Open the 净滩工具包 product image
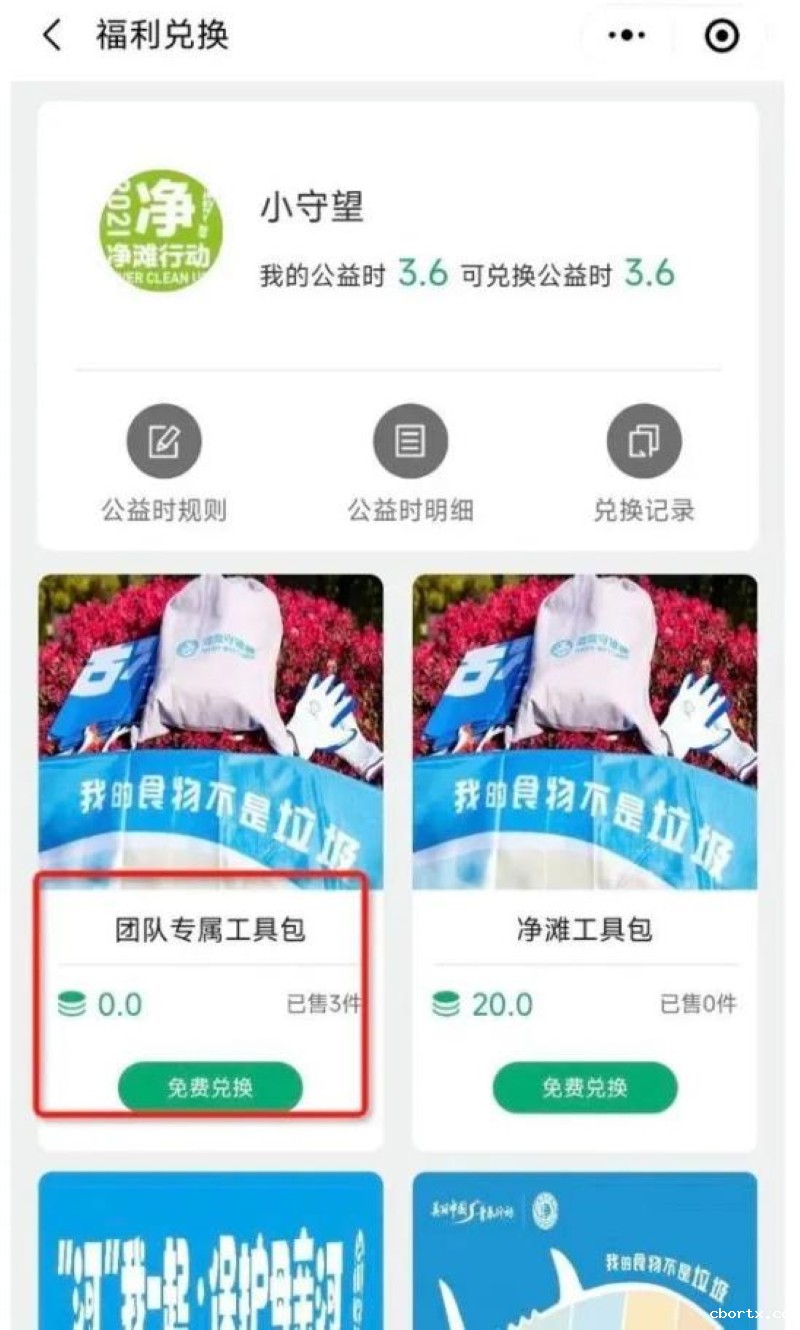The image size is (800, 1330). [585, 730]
